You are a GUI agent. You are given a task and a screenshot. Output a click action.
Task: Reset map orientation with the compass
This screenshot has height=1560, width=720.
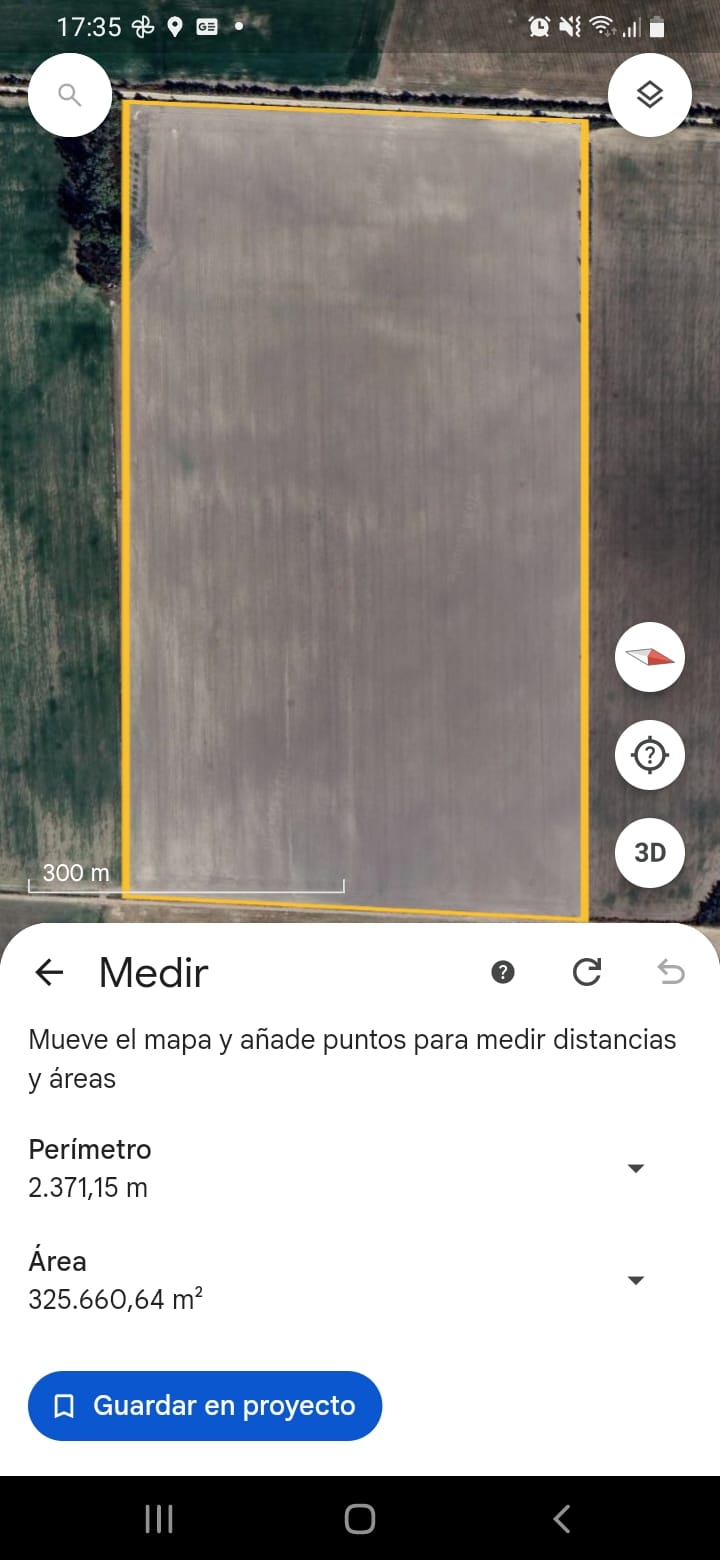pos(650,657)
